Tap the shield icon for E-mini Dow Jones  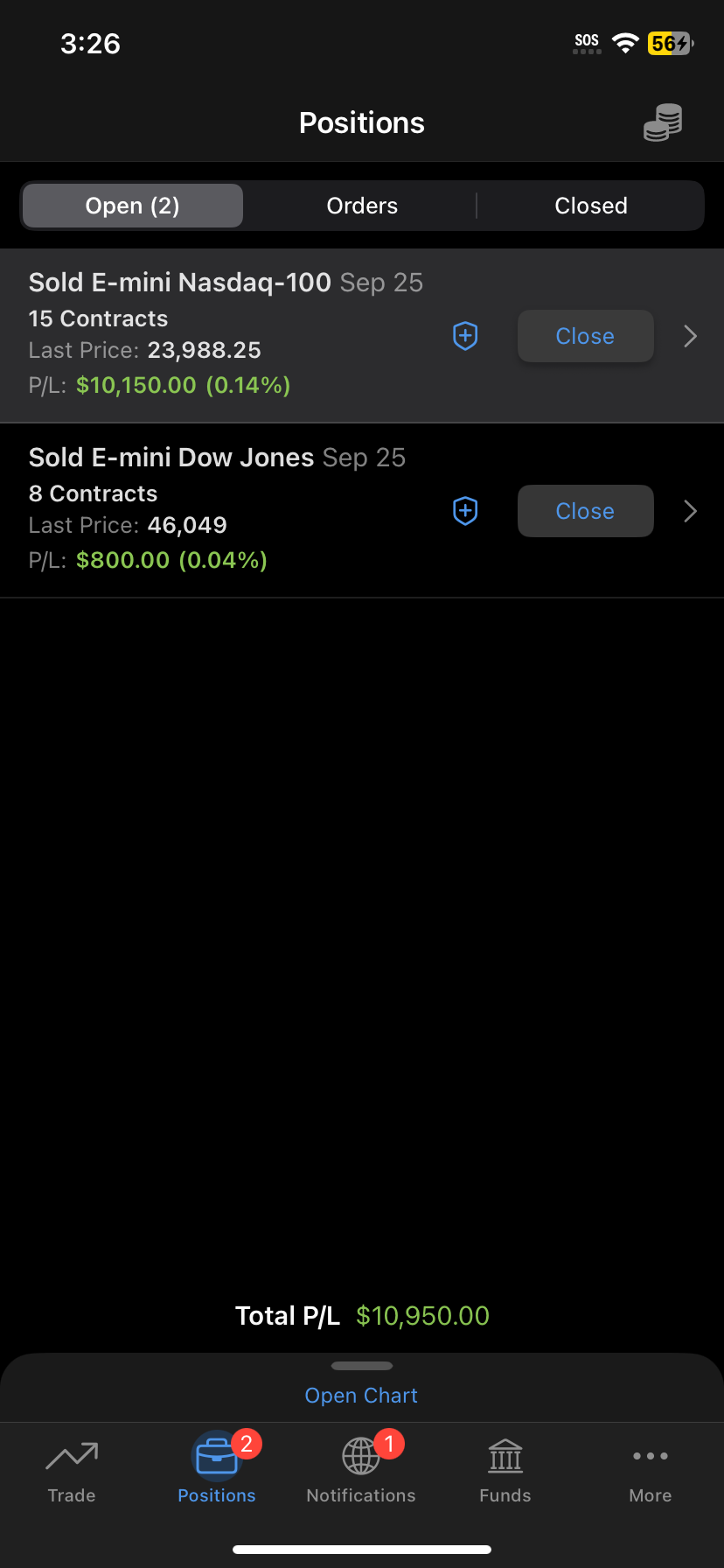tap(465, 511)
